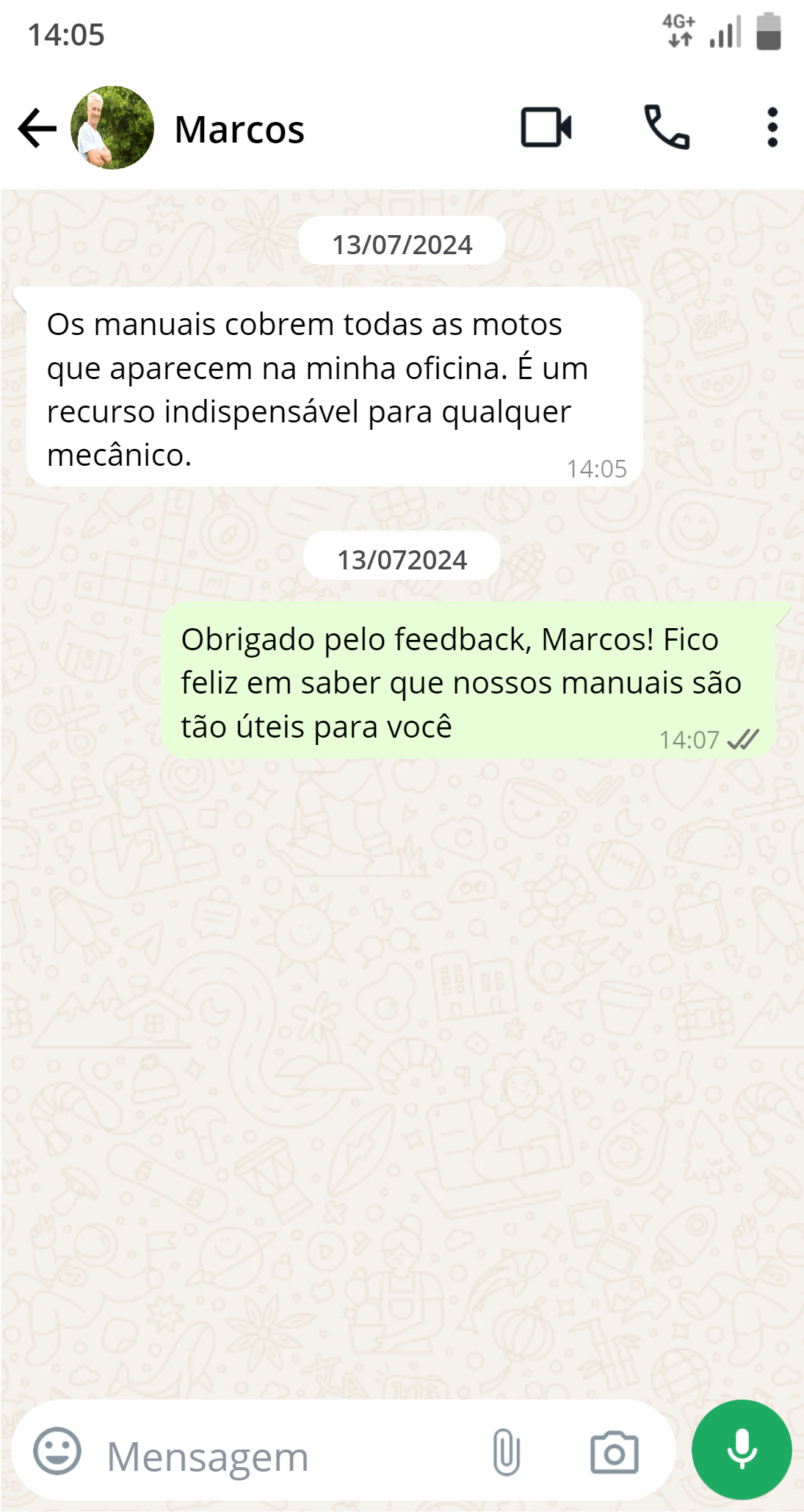Focus the Mensagem text field
The width and height of the screenshot is (804, 1512).
click(286, 1456)
